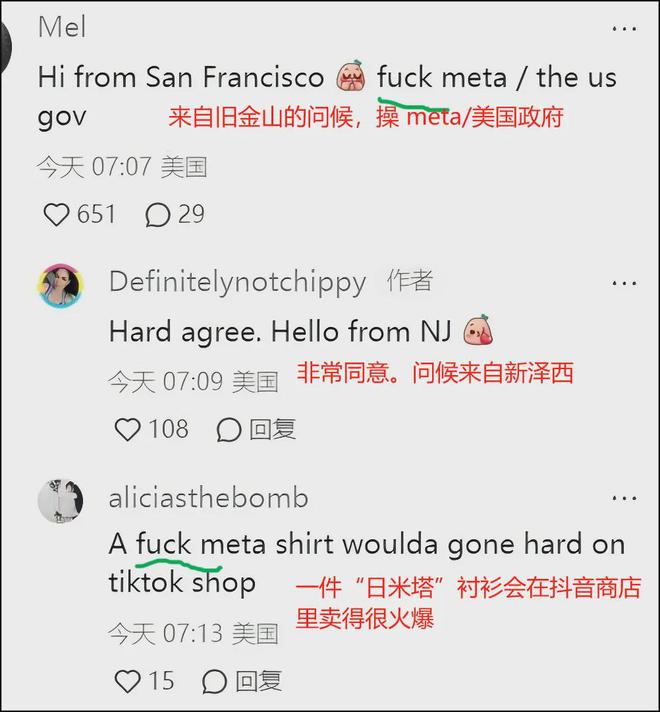Open overflow menu on Definitelynotchippy's reply

pos(624,284)
